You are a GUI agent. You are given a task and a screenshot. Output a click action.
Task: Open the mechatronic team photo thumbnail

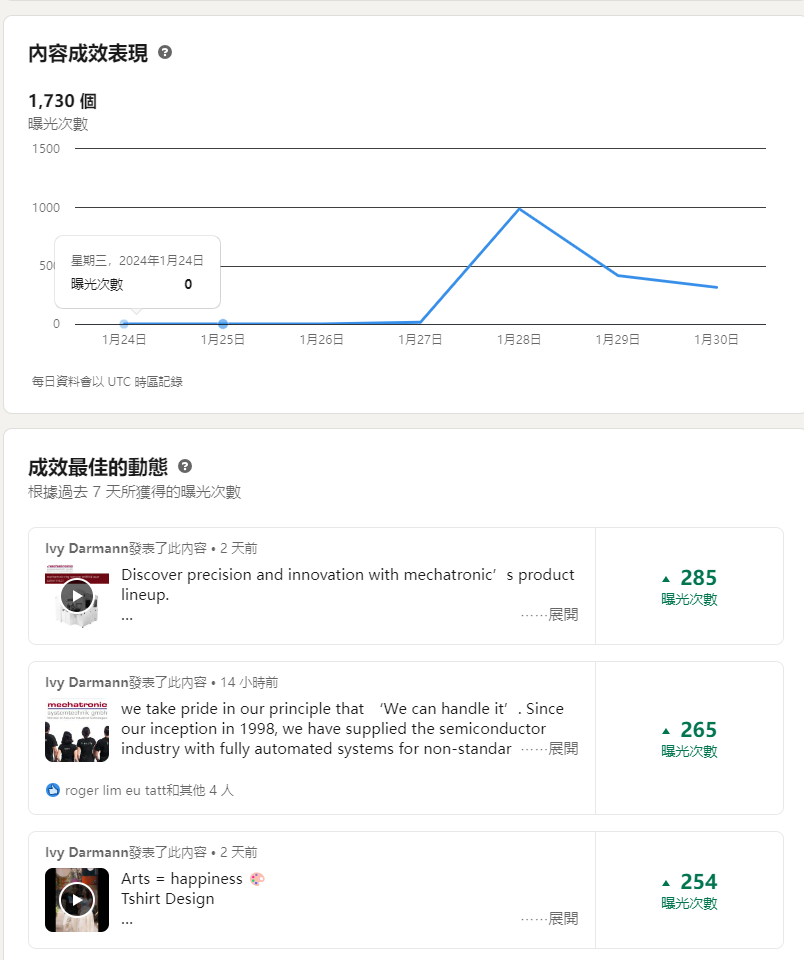(77, 731)
